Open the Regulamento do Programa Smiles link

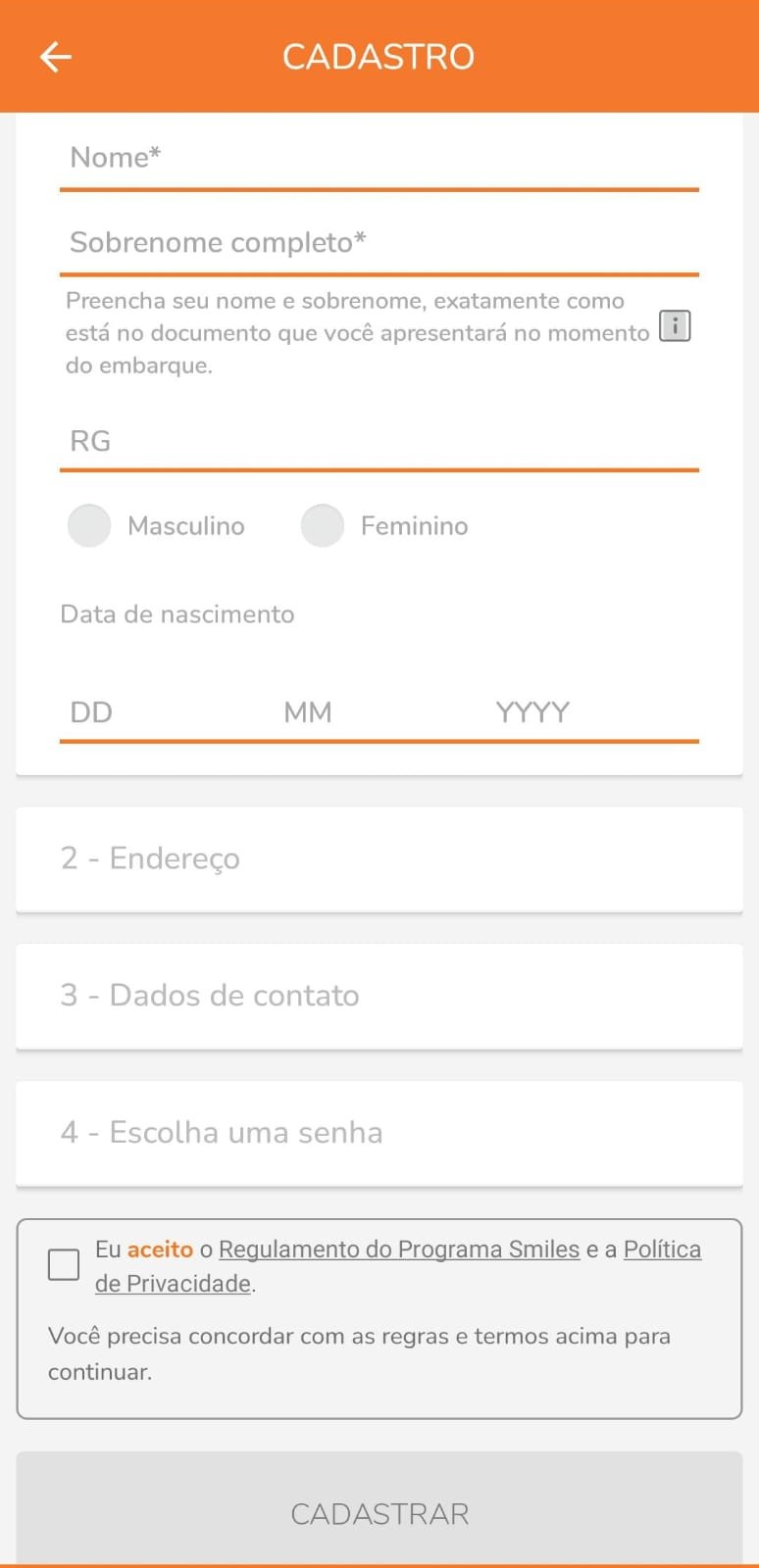pos(399,1249)
